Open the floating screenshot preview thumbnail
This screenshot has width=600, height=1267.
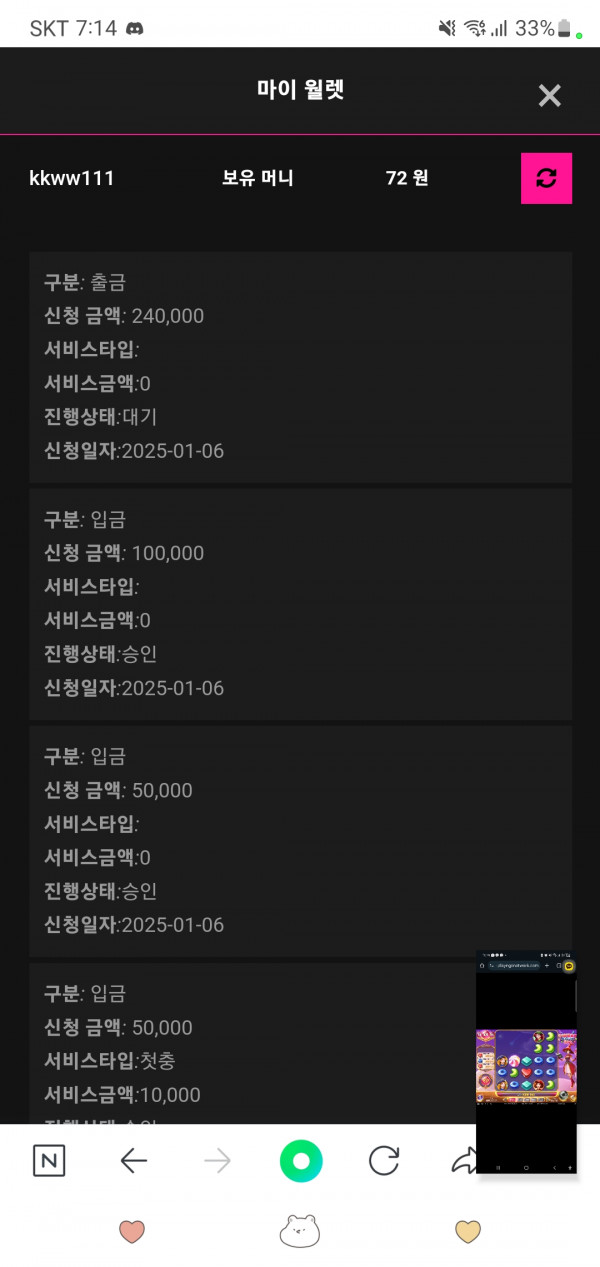527,1061
